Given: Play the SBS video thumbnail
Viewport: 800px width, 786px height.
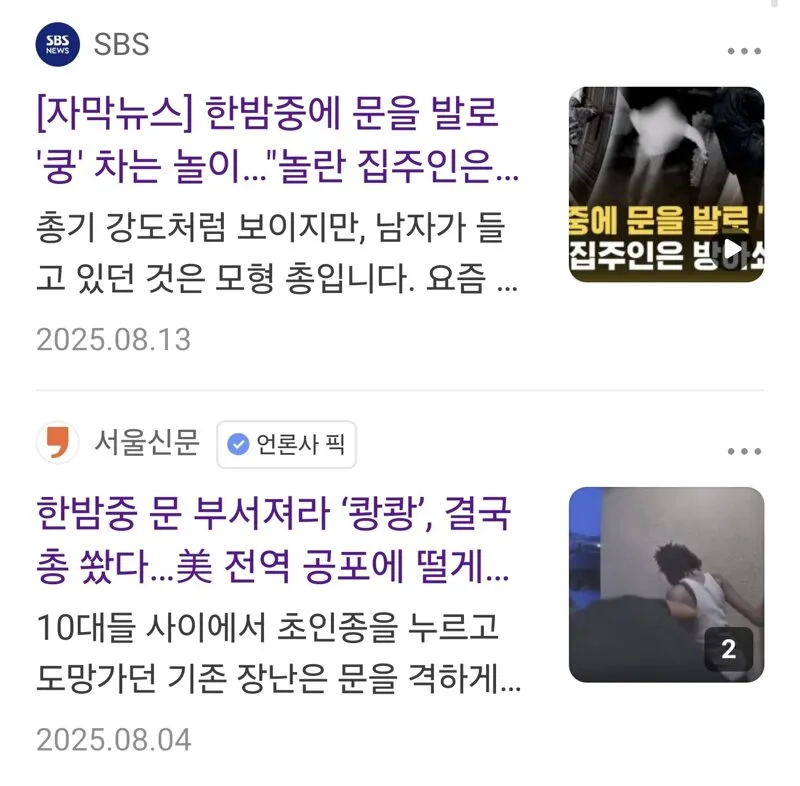Looking at the screenshot, I should pos(666,184).
